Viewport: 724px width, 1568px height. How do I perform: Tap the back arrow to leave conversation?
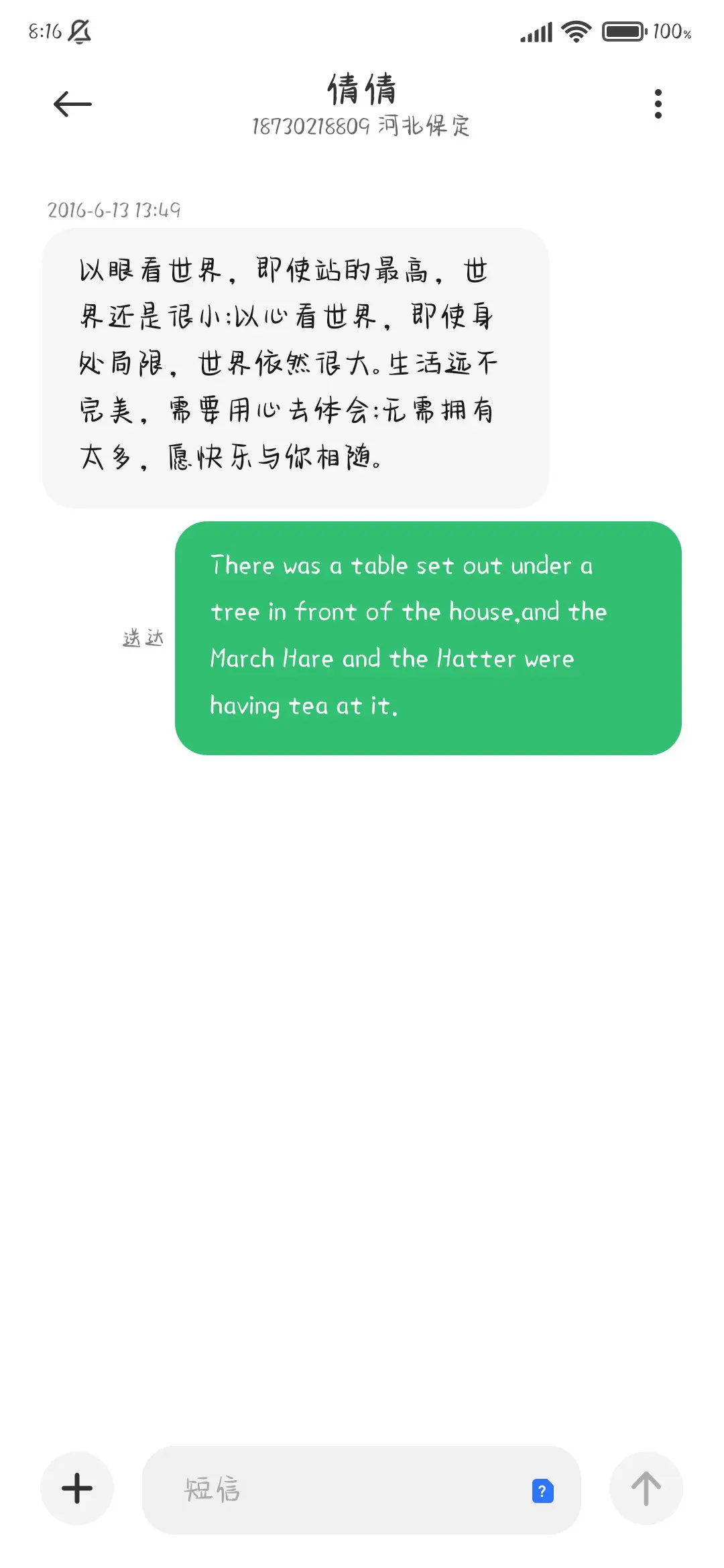tap(71, 102)
